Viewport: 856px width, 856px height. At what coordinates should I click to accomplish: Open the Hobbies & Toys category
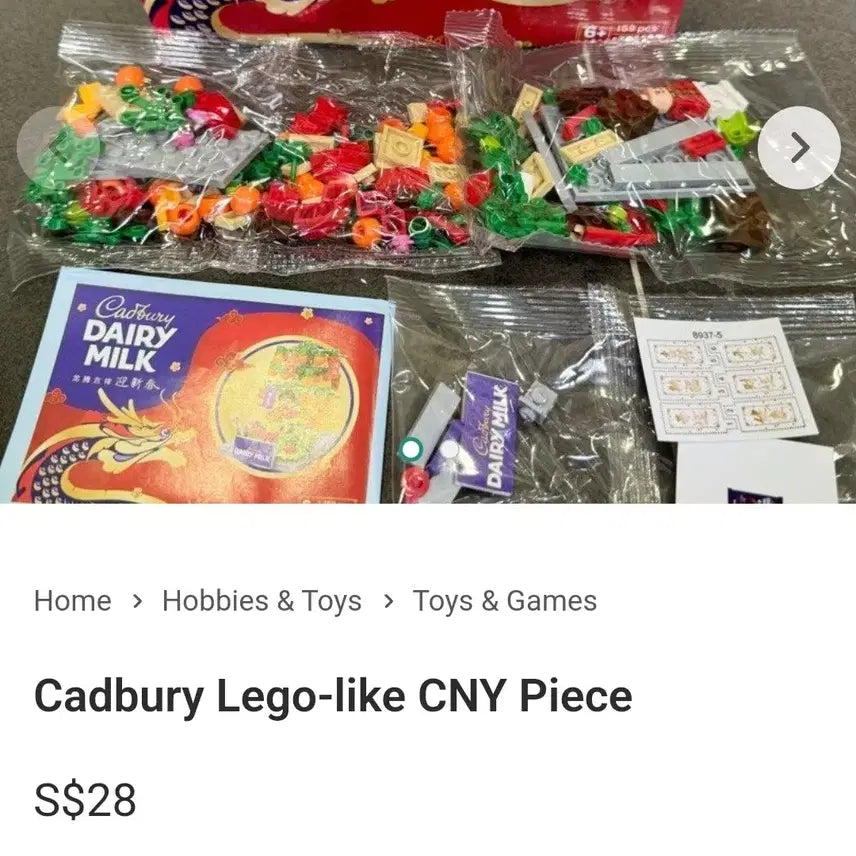pos(262,601)
